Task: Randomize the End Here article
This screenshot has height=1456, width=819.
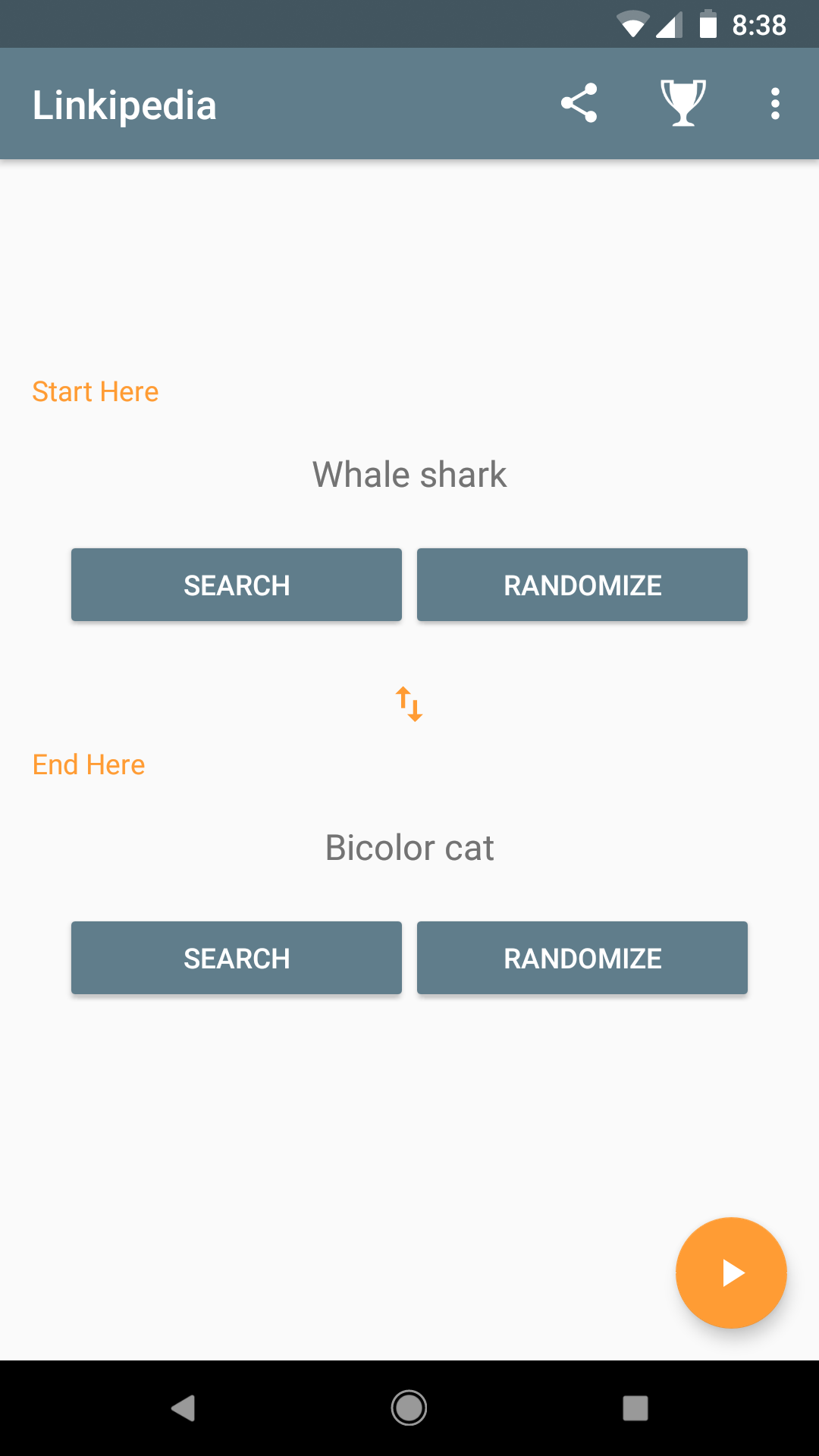Action: pyautogui.click(x=582, y=958)
